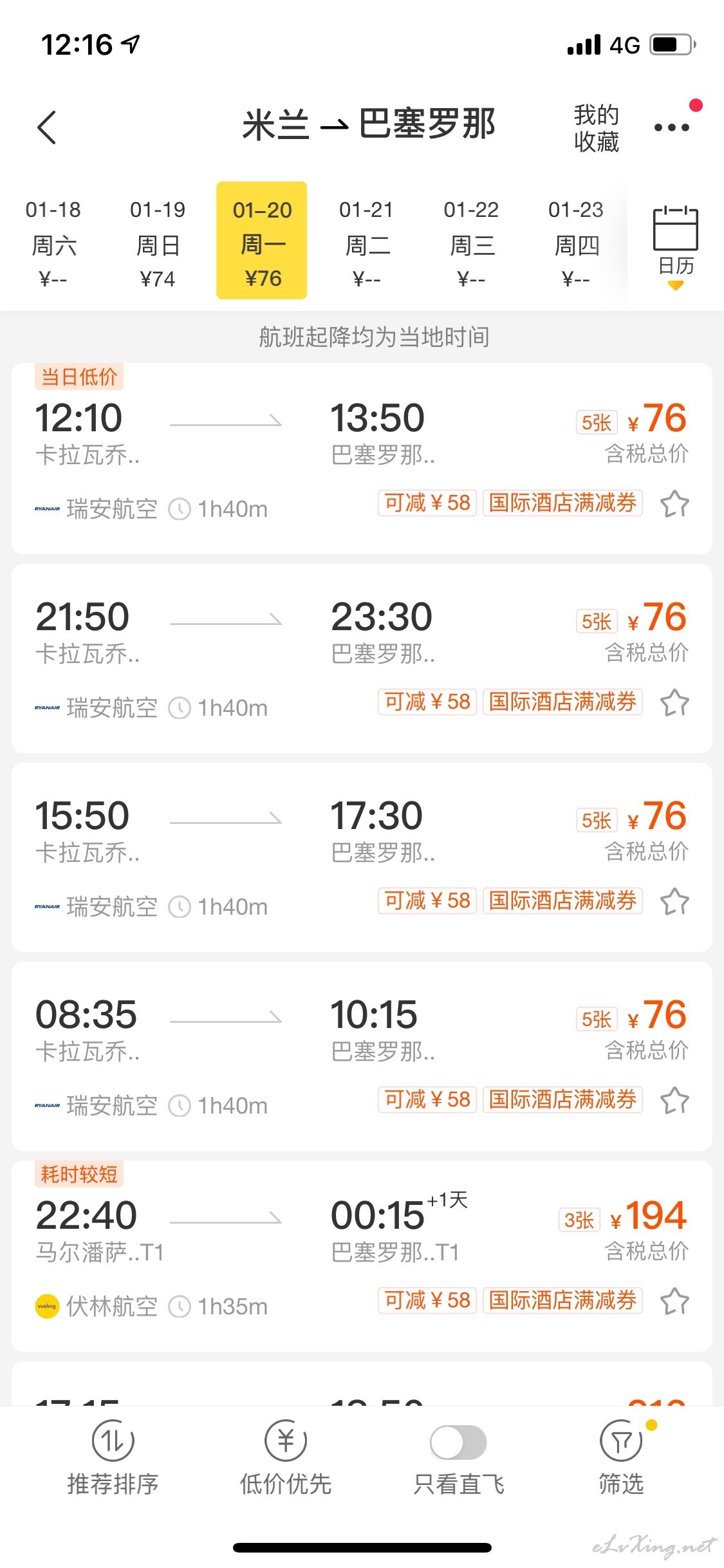Image resolution: width=724 pixels, height=1568 pixels.
Task: Star the 08:35 flight
Action: tap(675, 1100)
